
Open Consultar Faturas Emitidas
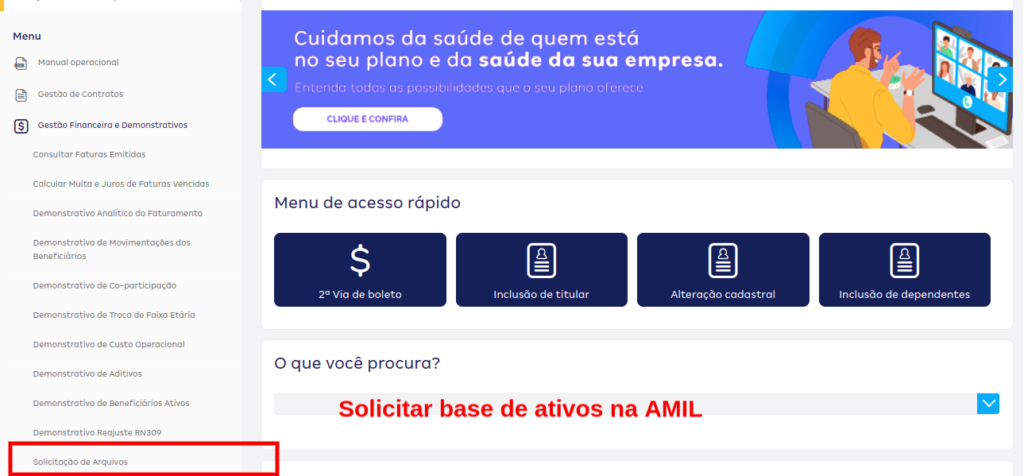(x=89, y=155)
